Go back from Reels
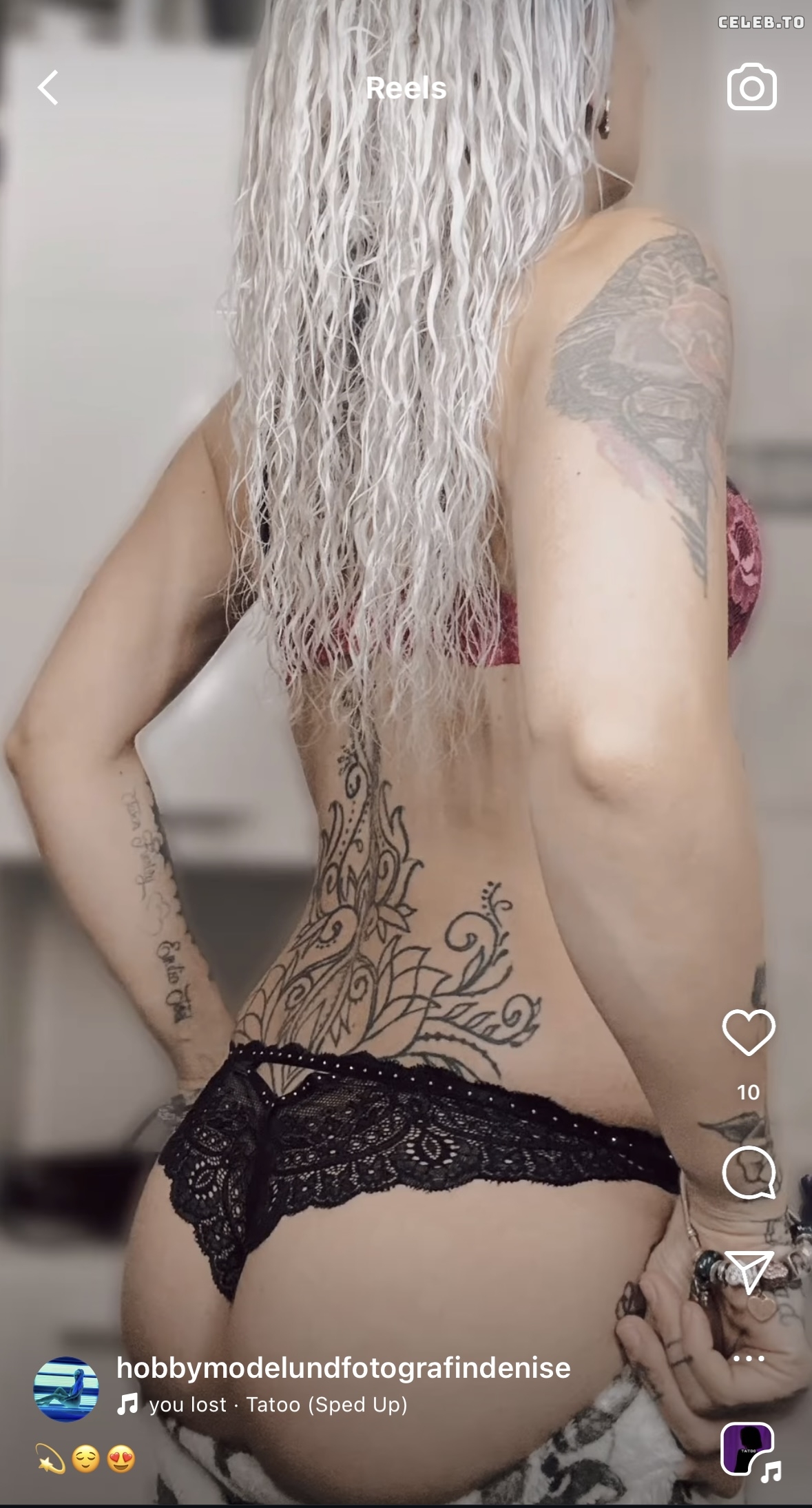Screen dimensions: 812x1508 click(48, 88)
